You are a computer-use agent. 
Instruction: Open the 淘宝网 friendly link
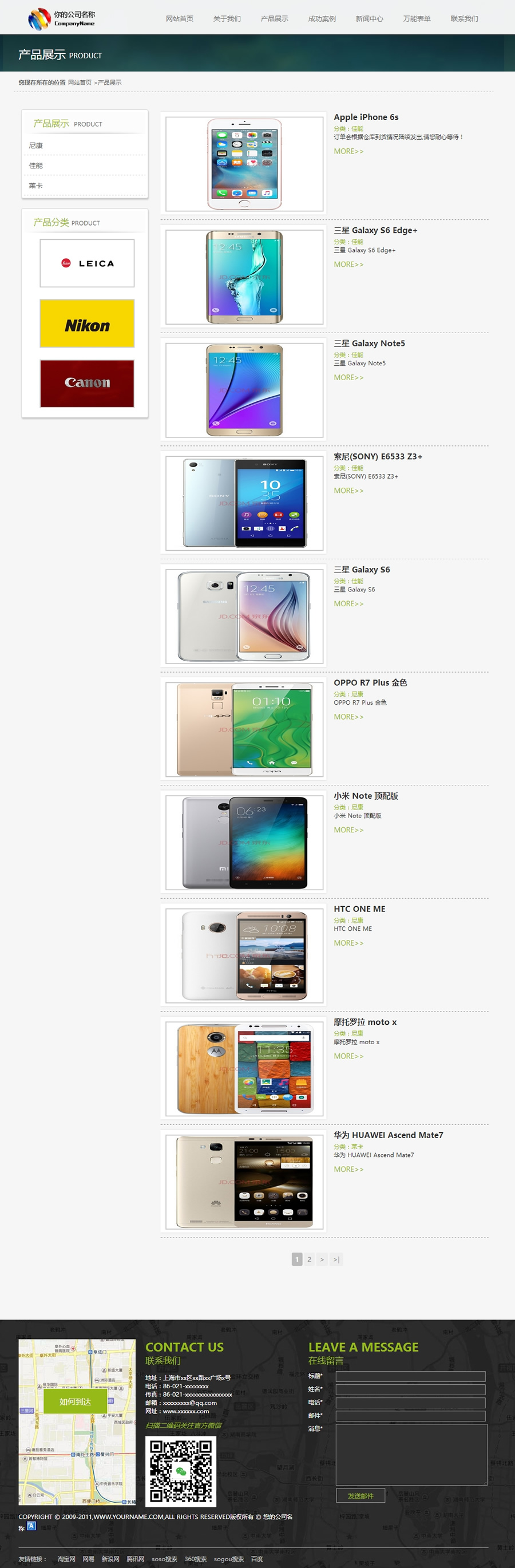[66, 1558]
